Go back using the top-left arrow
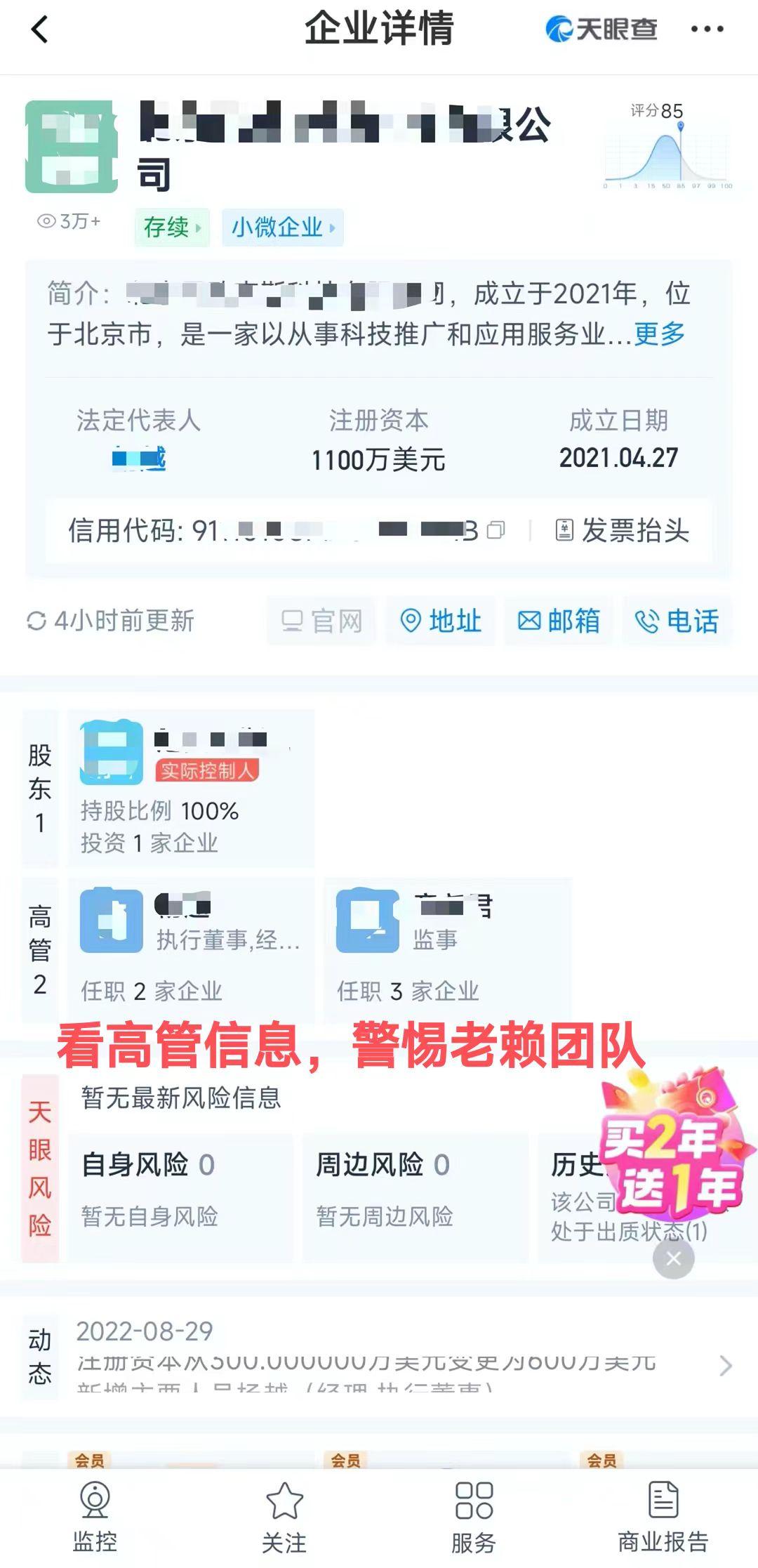Viewport: 758px width, 1568px height. pyautogui.click(x=40, y=29)
